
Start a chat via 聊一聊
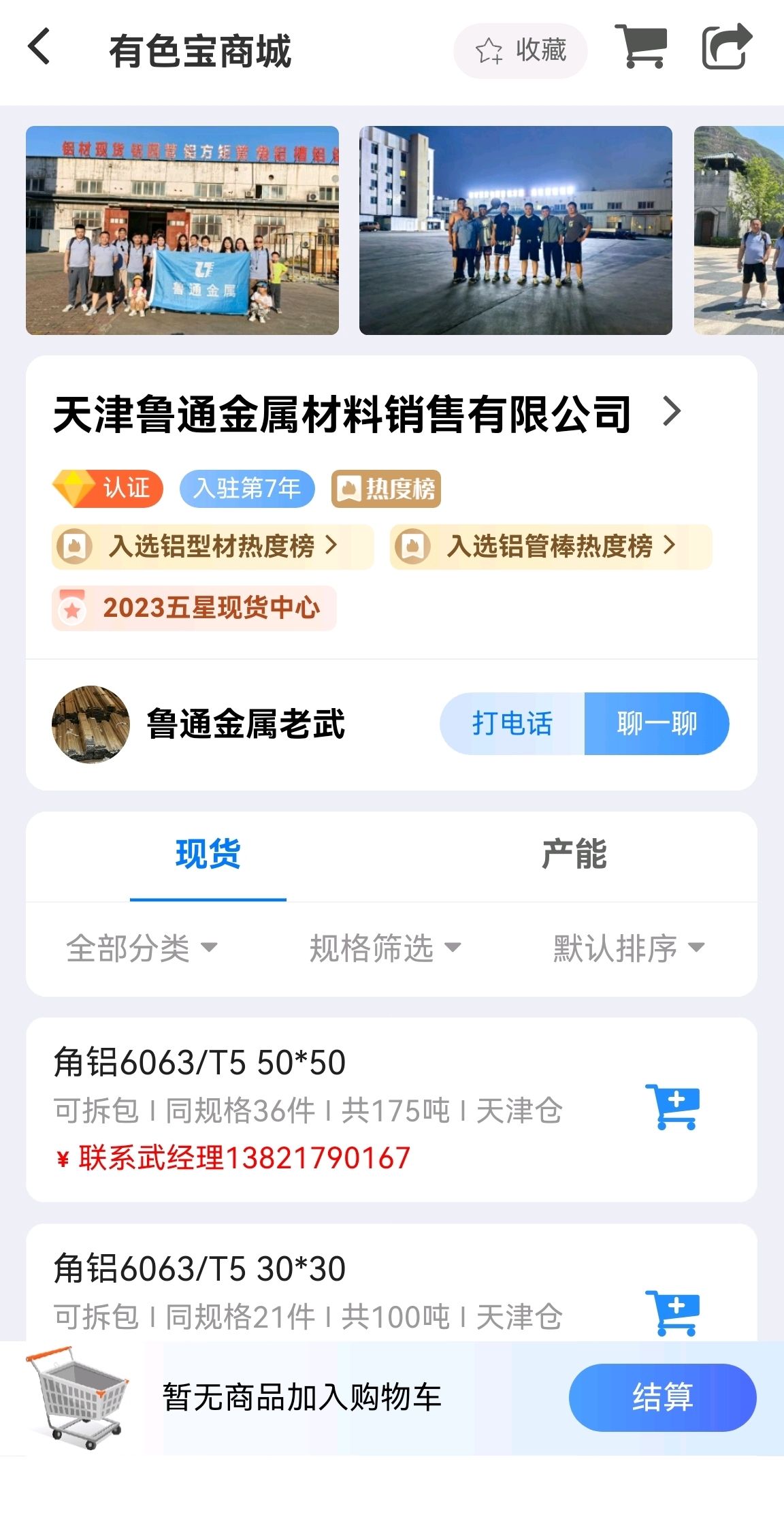pos(657,724)
